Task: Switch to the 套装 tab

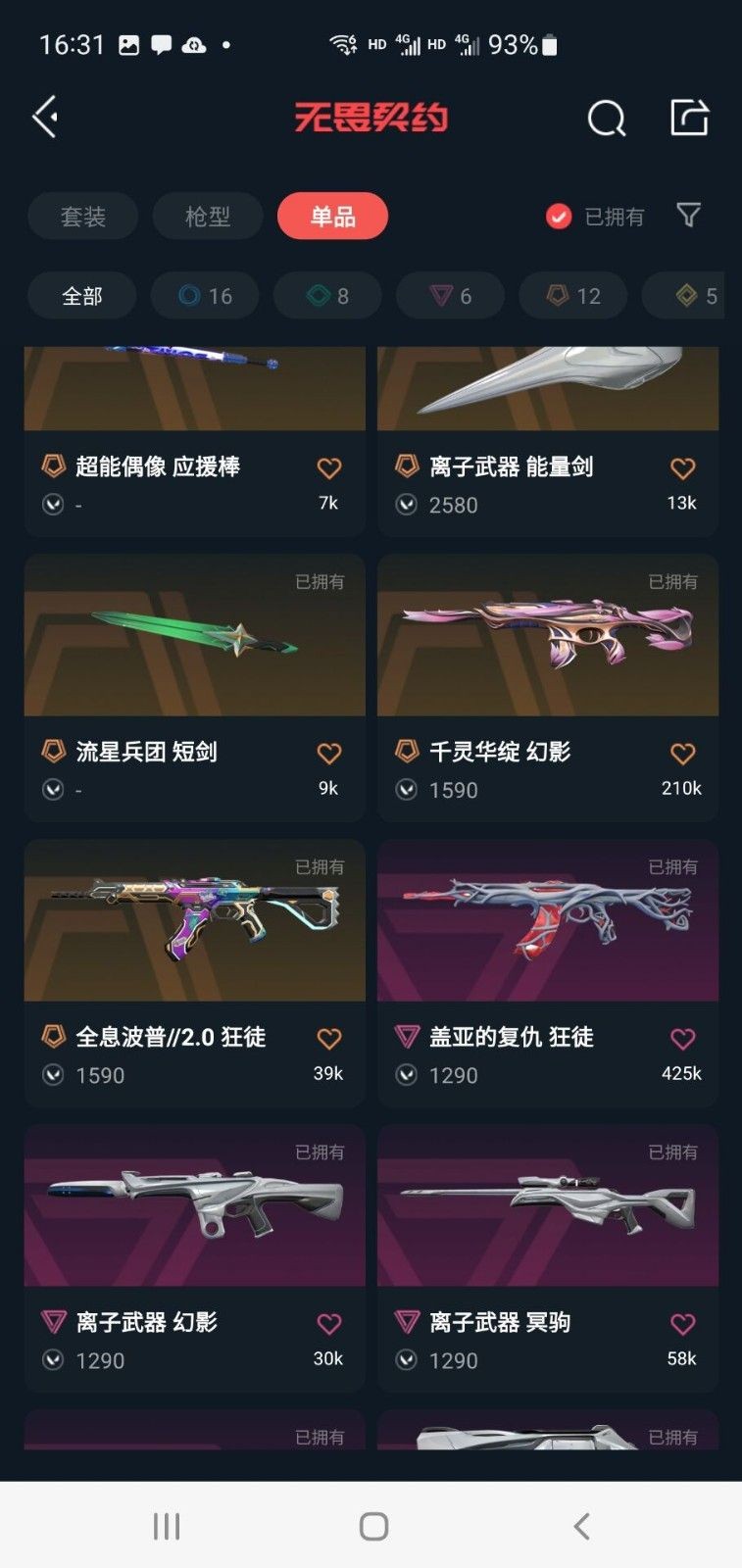Action: [83, 217]
